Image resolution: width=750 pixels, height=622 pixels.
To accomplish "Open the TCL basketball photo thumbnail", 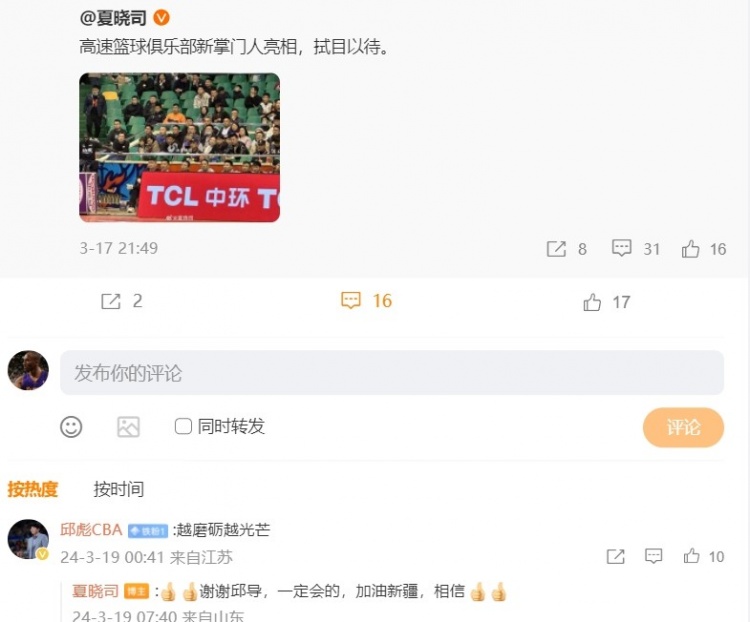I will 179,147.
